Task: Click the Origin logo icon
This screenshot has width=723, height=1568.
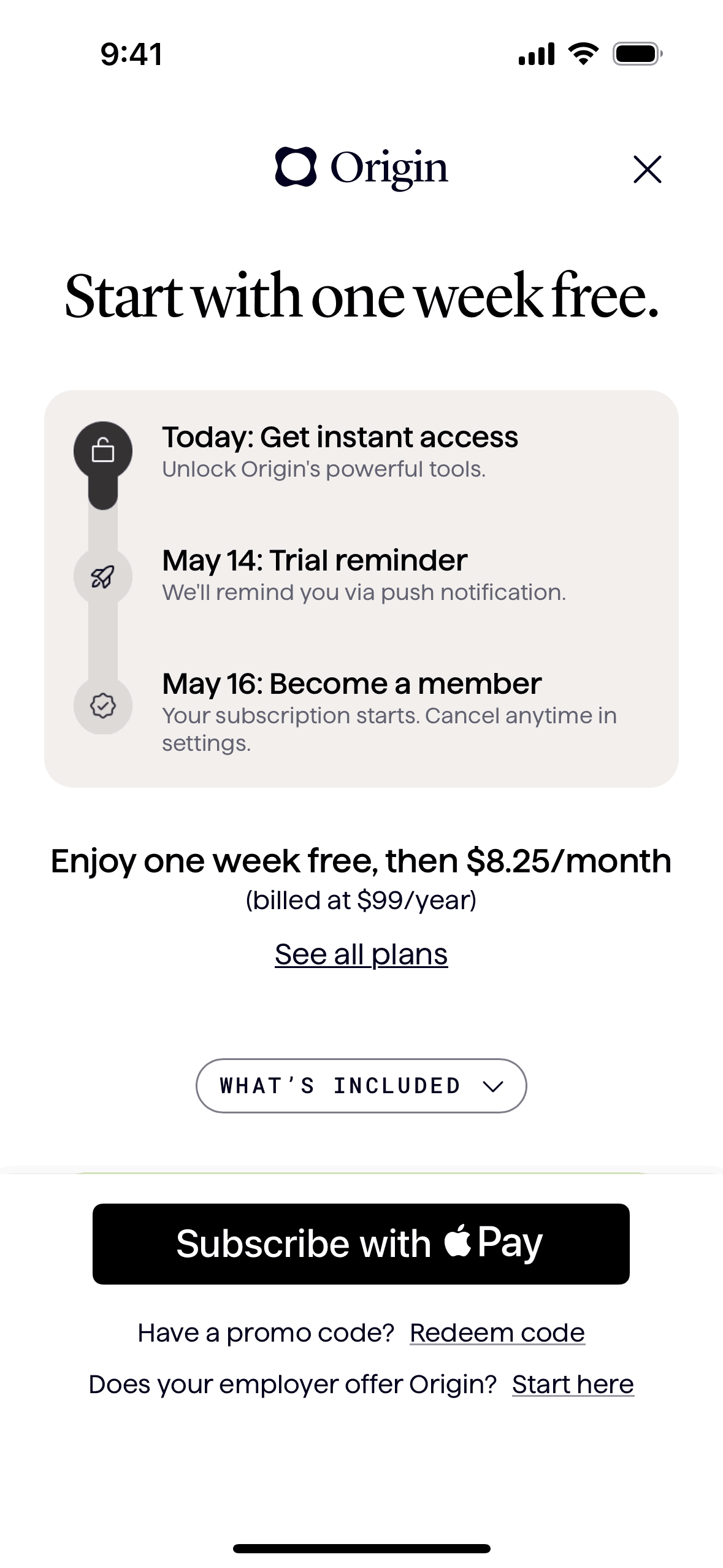Action: [296, 167]
